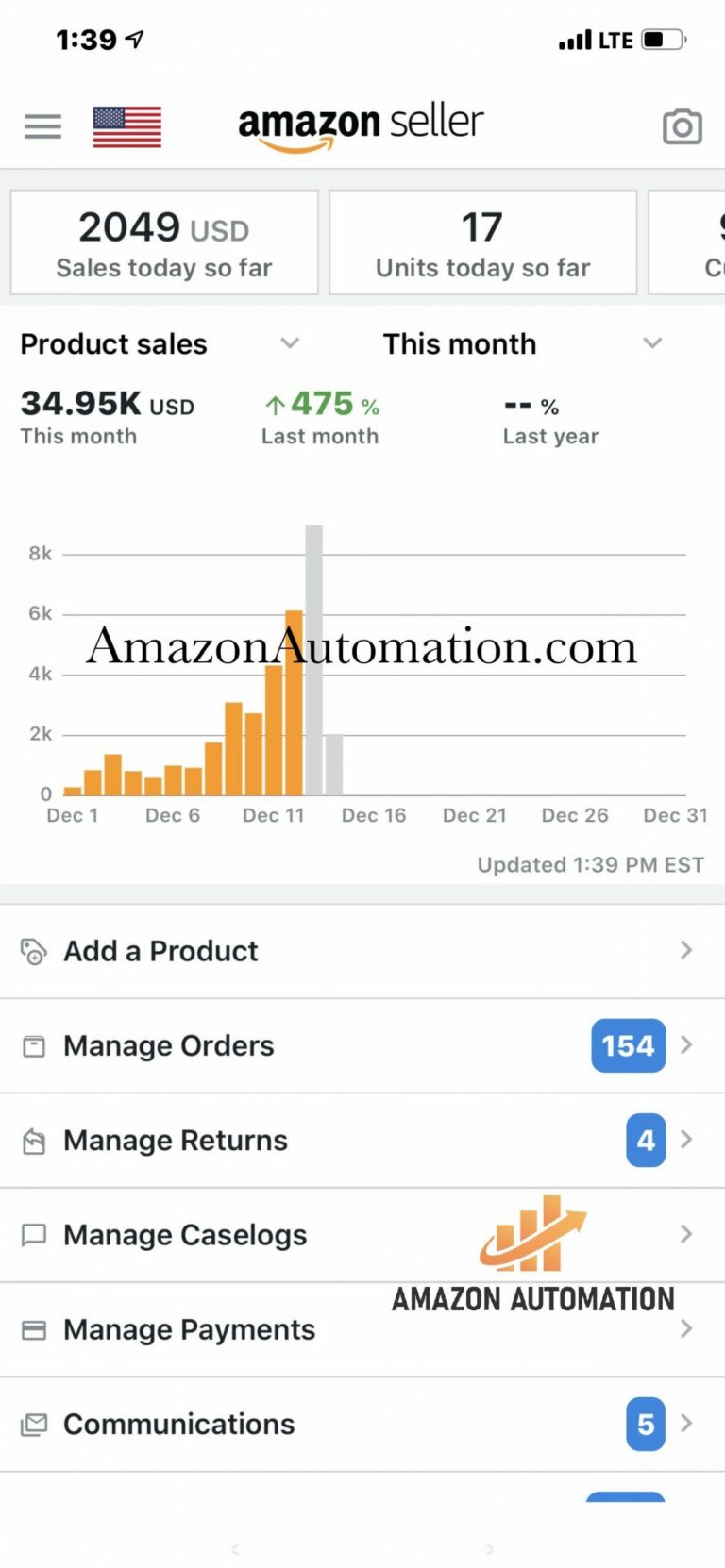
Task: Open the hamburger menu
Action: [x=42, y=126]
